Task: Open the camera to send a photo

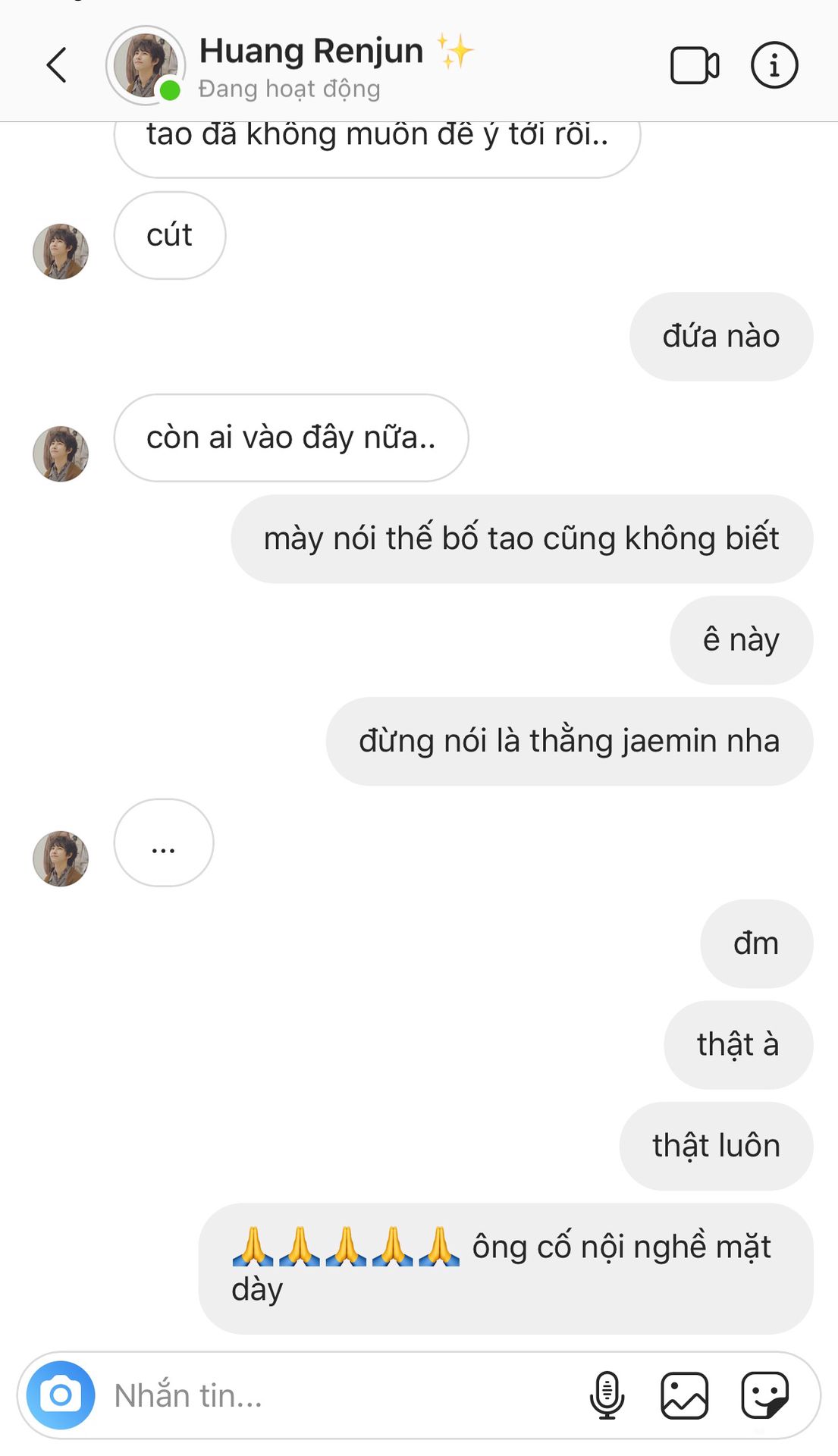Action: click(61, 1395)
